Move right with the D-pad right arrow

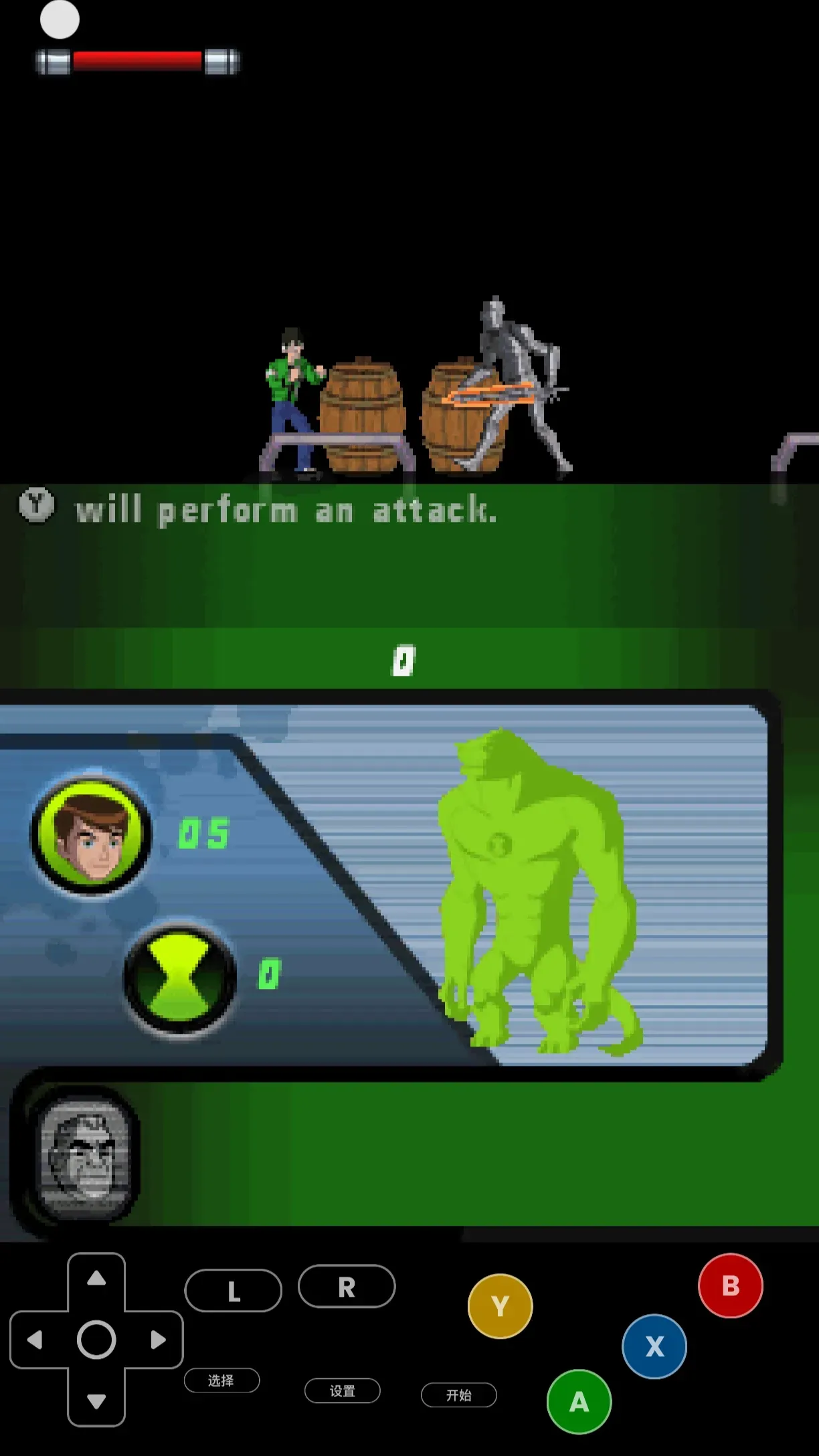[158, 1340]
